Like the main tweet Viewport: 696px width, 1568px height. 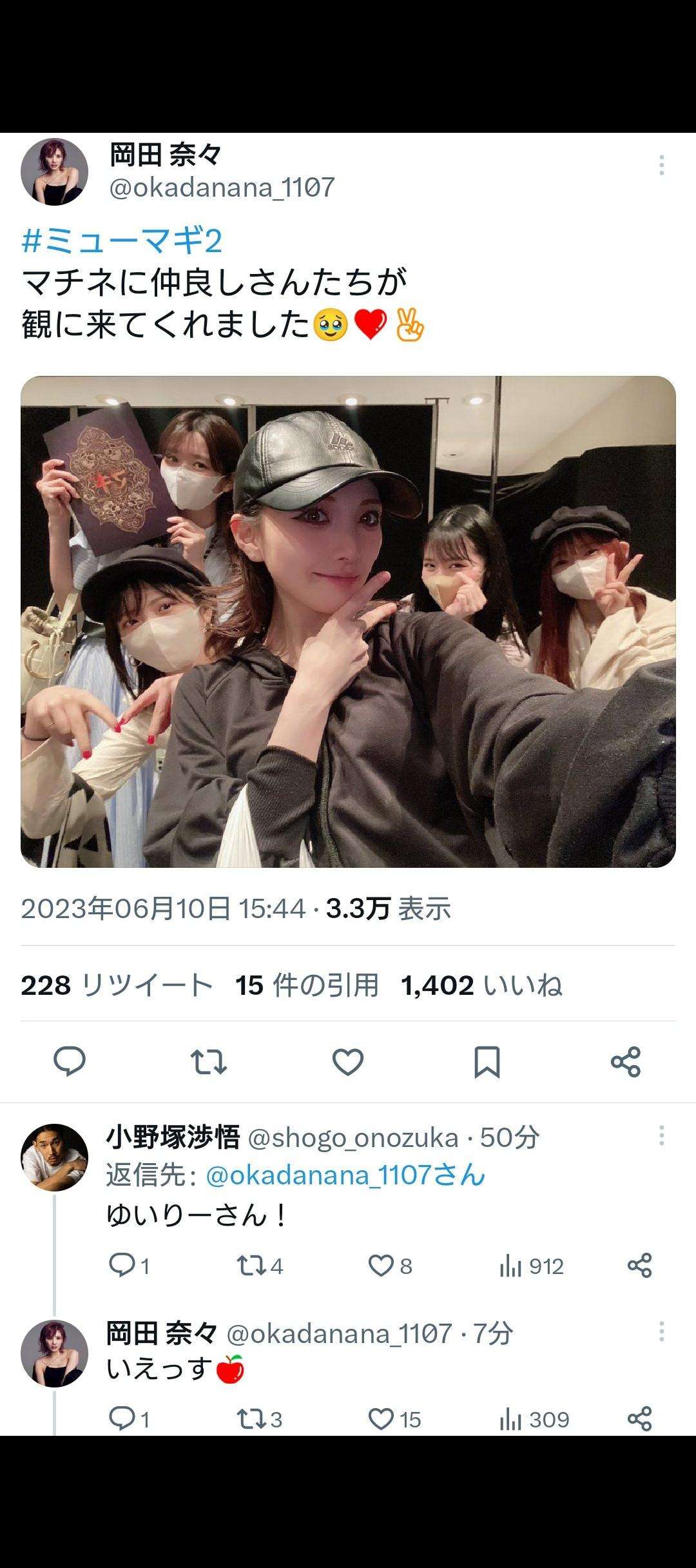348,1061
